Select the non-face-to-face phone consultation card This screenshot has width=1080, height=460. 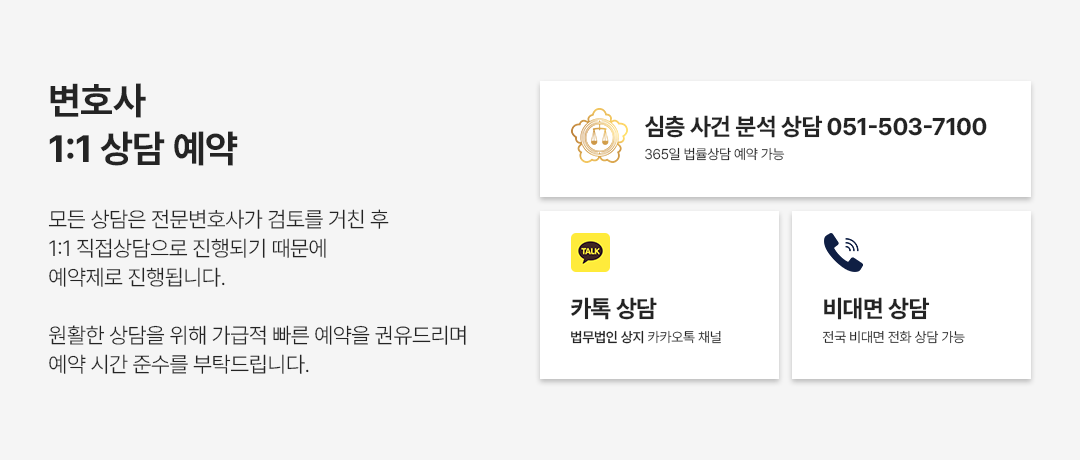tap(911, 295)
